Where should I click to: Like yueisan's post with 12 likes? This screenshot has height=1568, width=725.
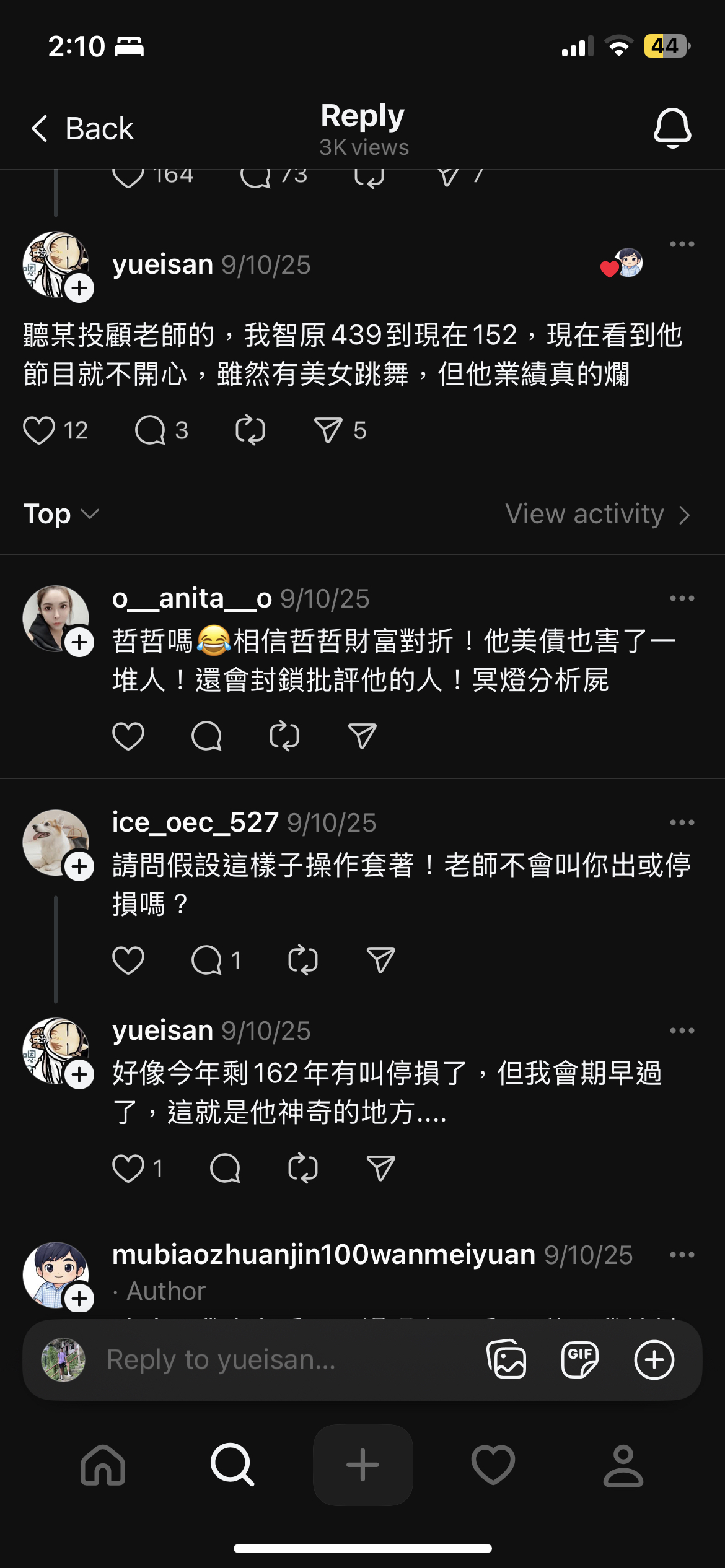[39, 430]
